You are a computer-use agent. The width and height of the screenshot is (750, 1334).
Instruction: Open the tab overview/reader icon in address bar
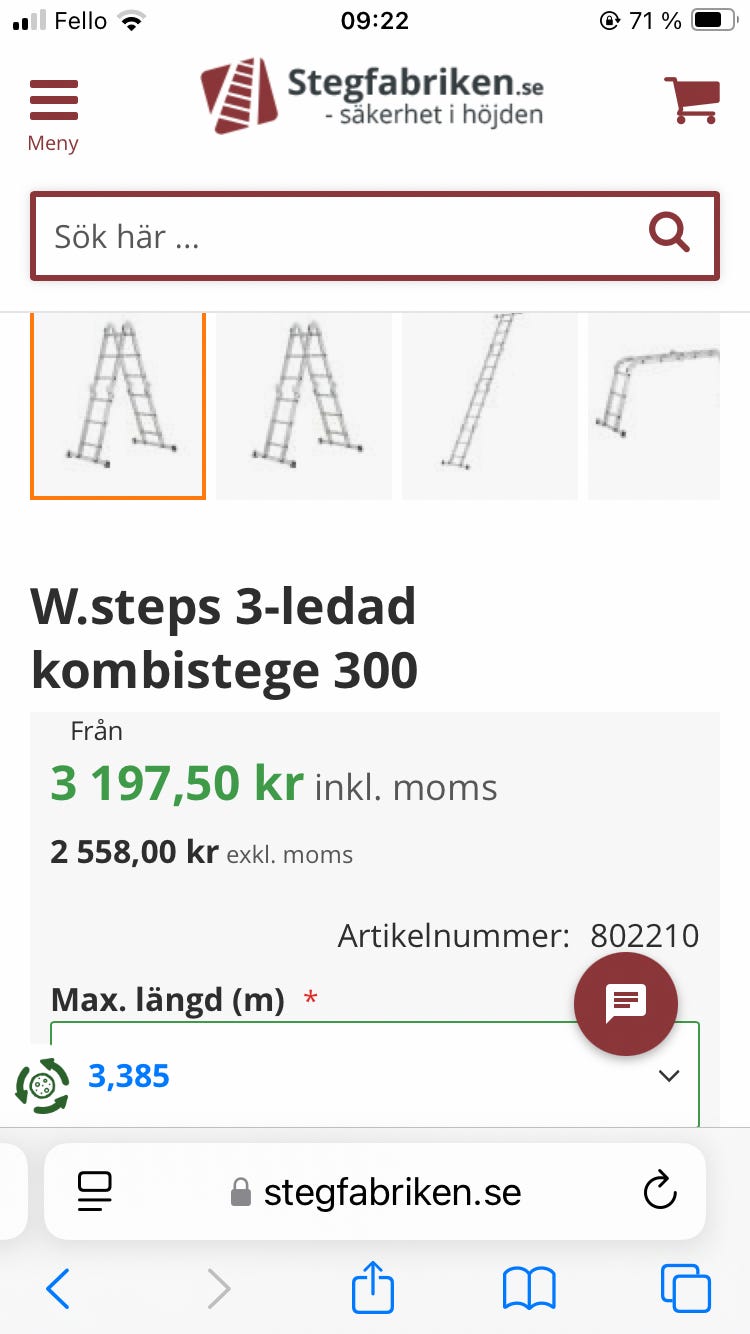pos(95,1191)
